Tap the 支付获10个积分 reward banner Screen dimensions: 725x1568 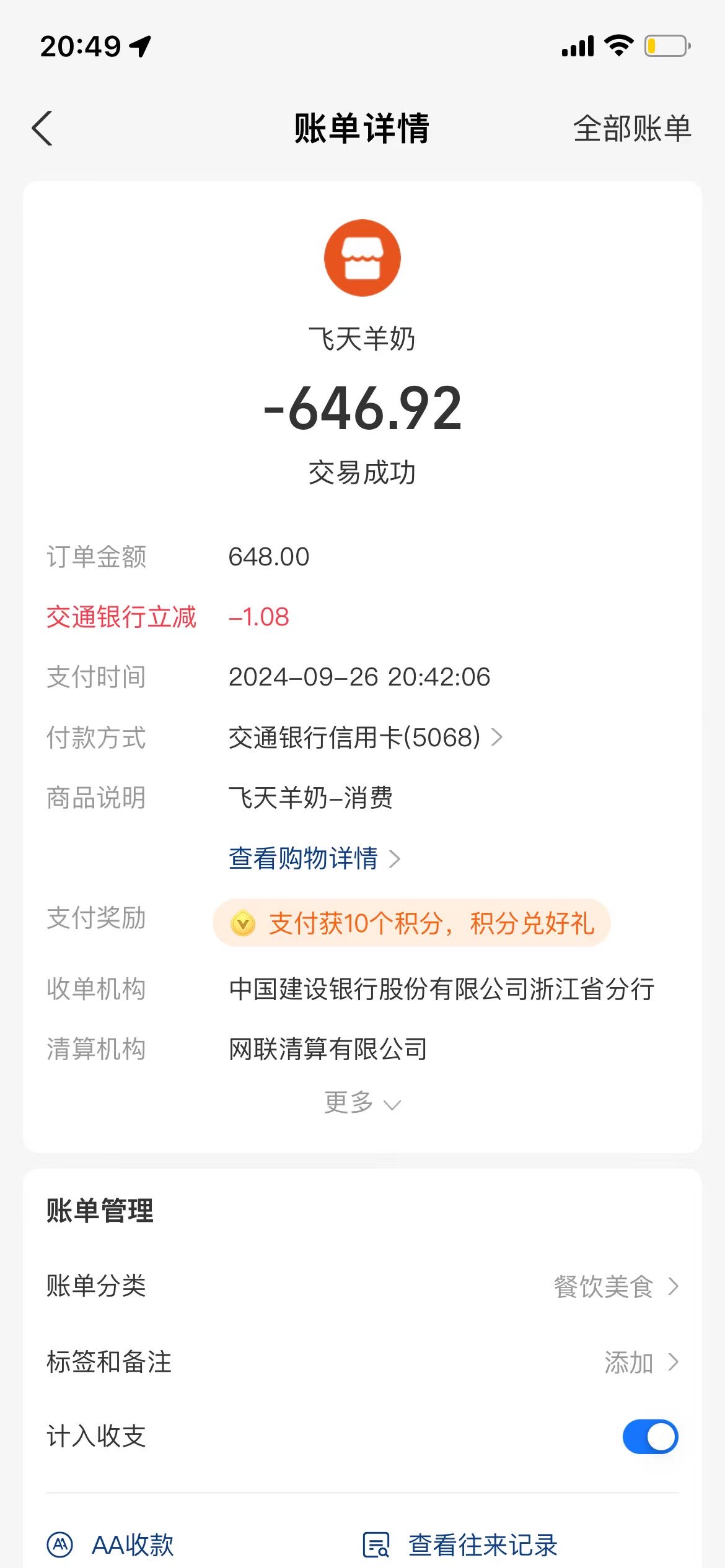411,923
